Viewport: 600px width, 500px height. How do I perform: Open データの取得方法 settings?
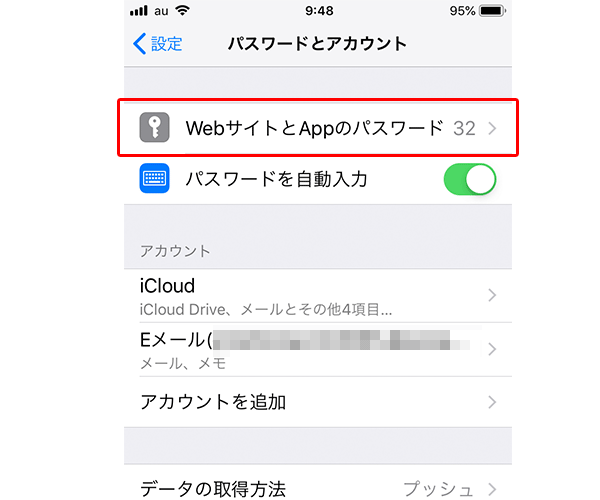318,488
